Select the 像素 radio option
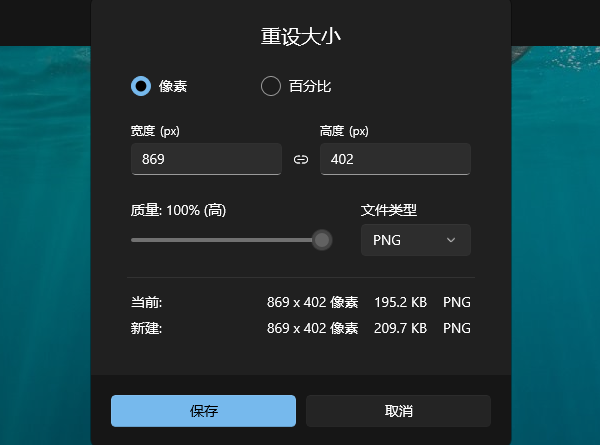Image resolution: width=600 pixels, height=445 pixels. (x=141, y=86)
